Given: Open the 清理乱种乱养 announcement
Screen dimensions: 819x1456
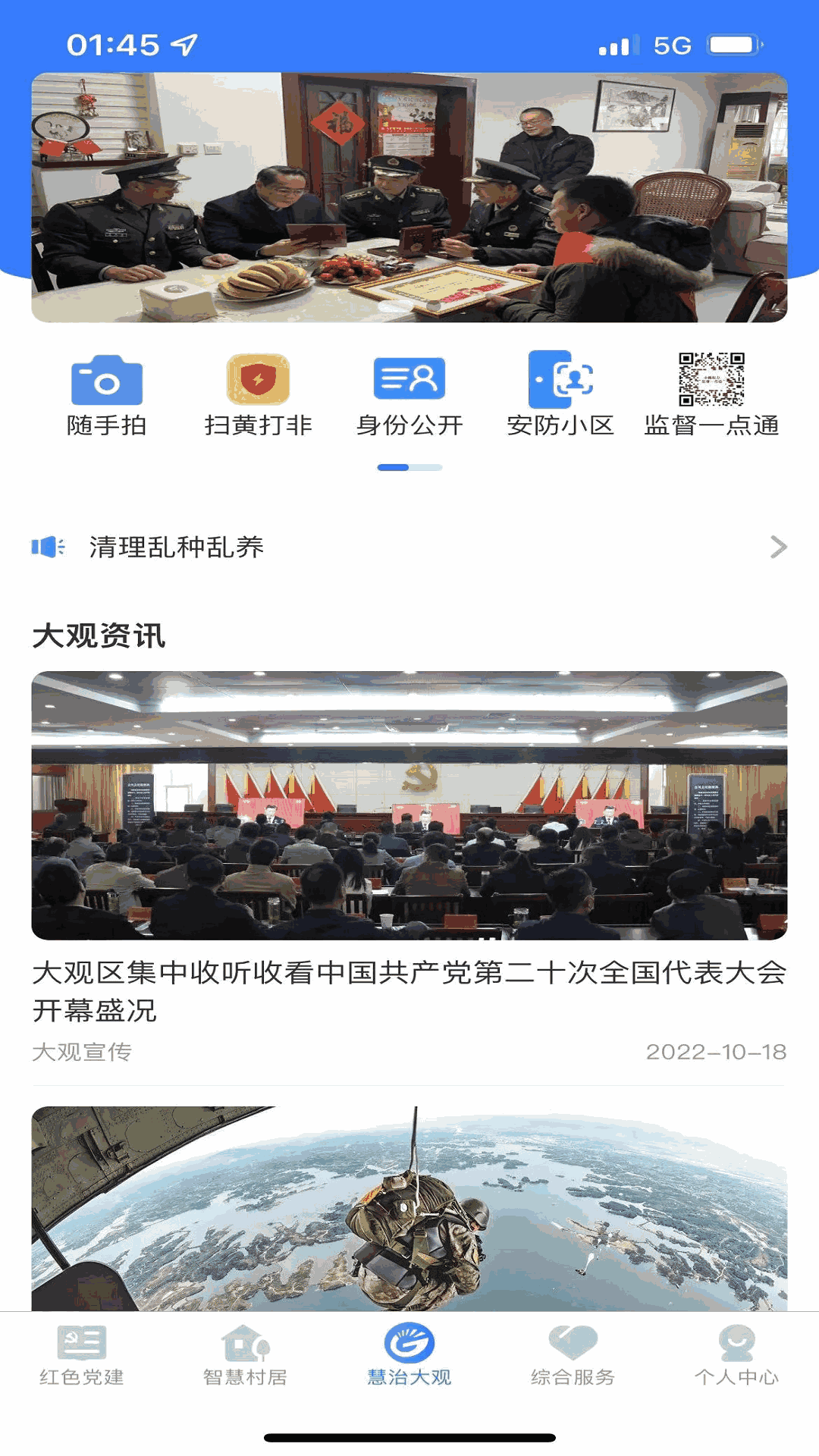Looking at the screenshot, I should 409,547.
